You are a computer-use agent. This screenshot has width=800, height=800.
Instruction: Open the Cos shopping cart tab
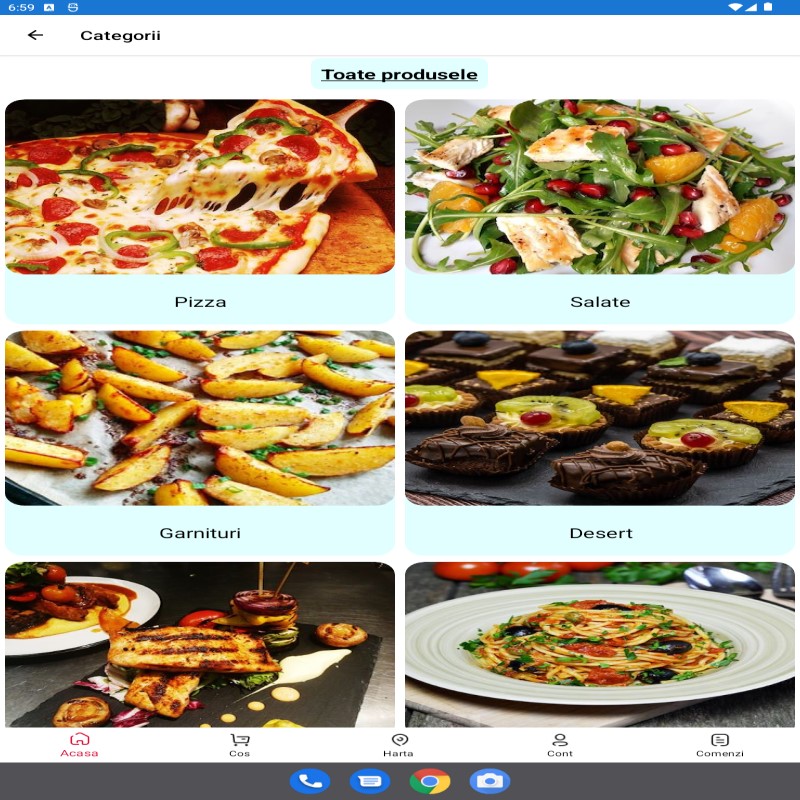point(239,745)
